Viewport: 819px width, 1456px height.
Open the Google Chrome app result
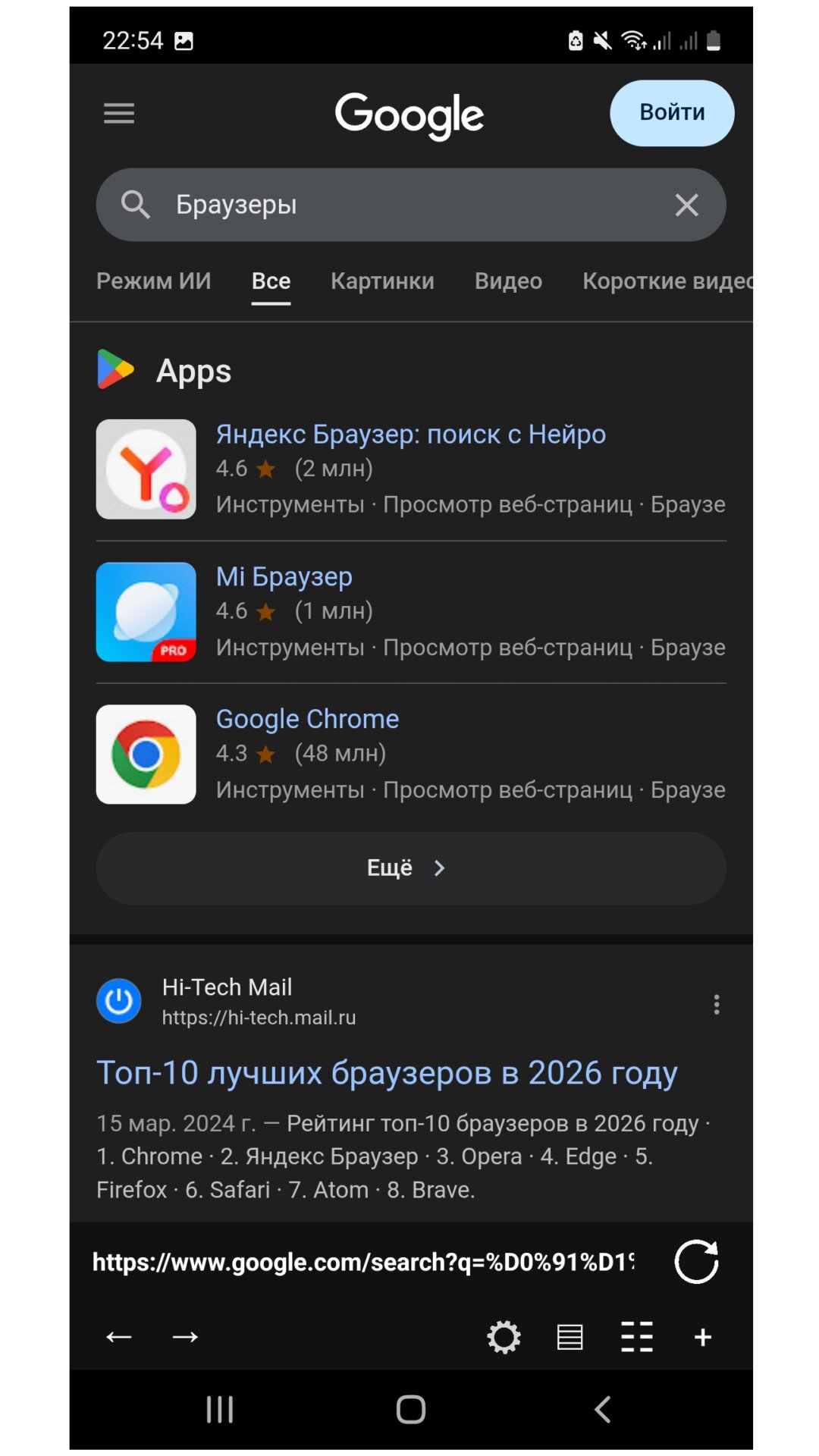(307, 719)
